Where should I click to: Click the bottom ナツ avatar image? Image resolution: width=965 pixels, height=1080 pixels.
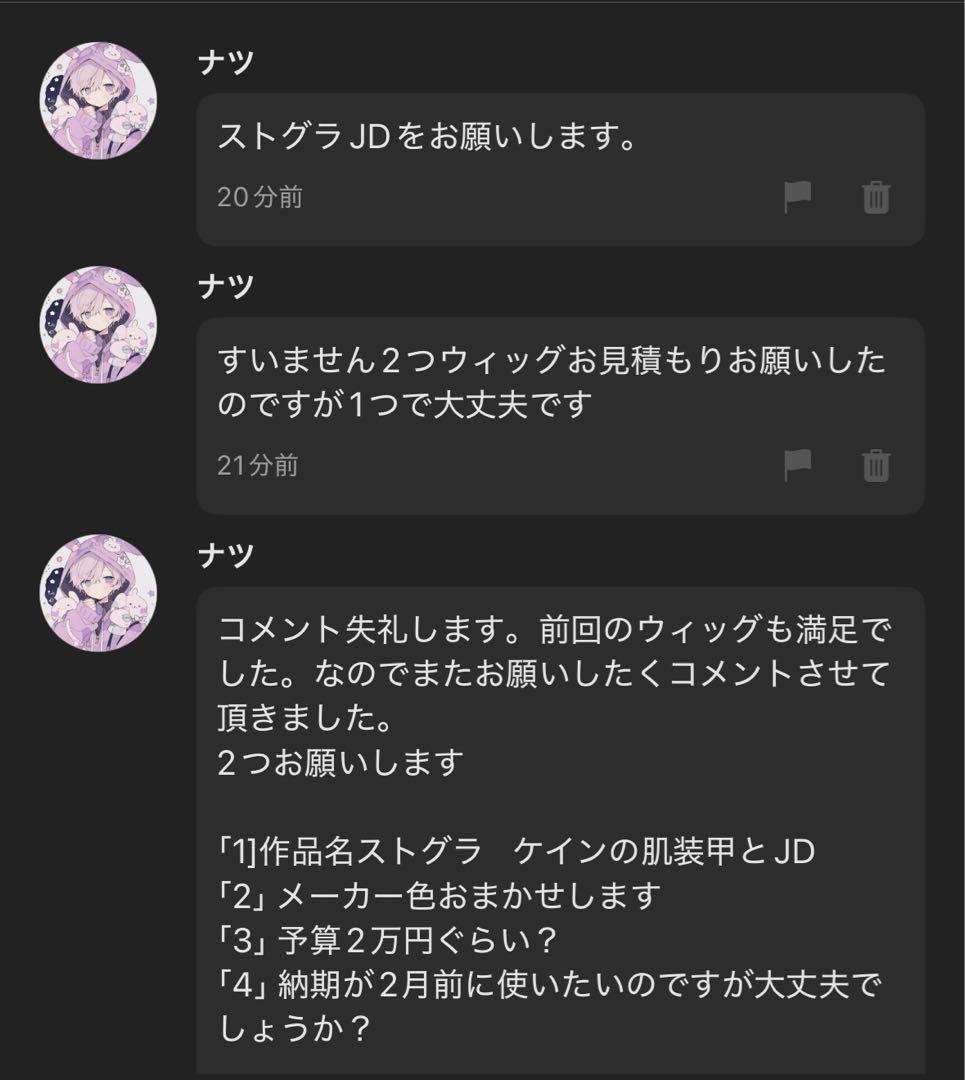click(97, 592)
